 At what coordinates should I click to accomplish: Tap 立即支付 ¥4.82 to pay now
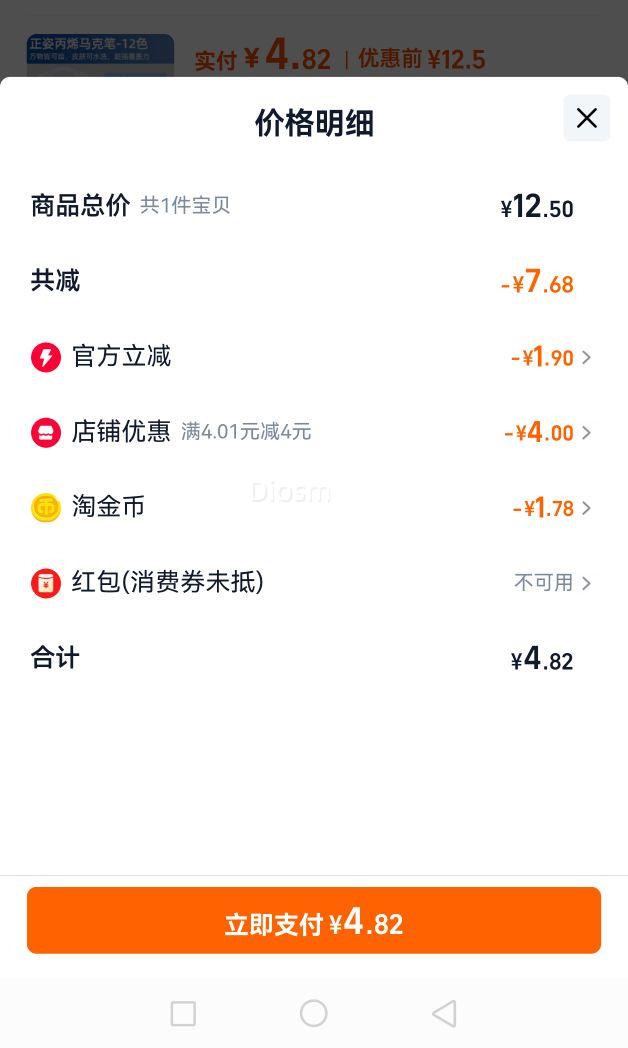click(314, 920)
